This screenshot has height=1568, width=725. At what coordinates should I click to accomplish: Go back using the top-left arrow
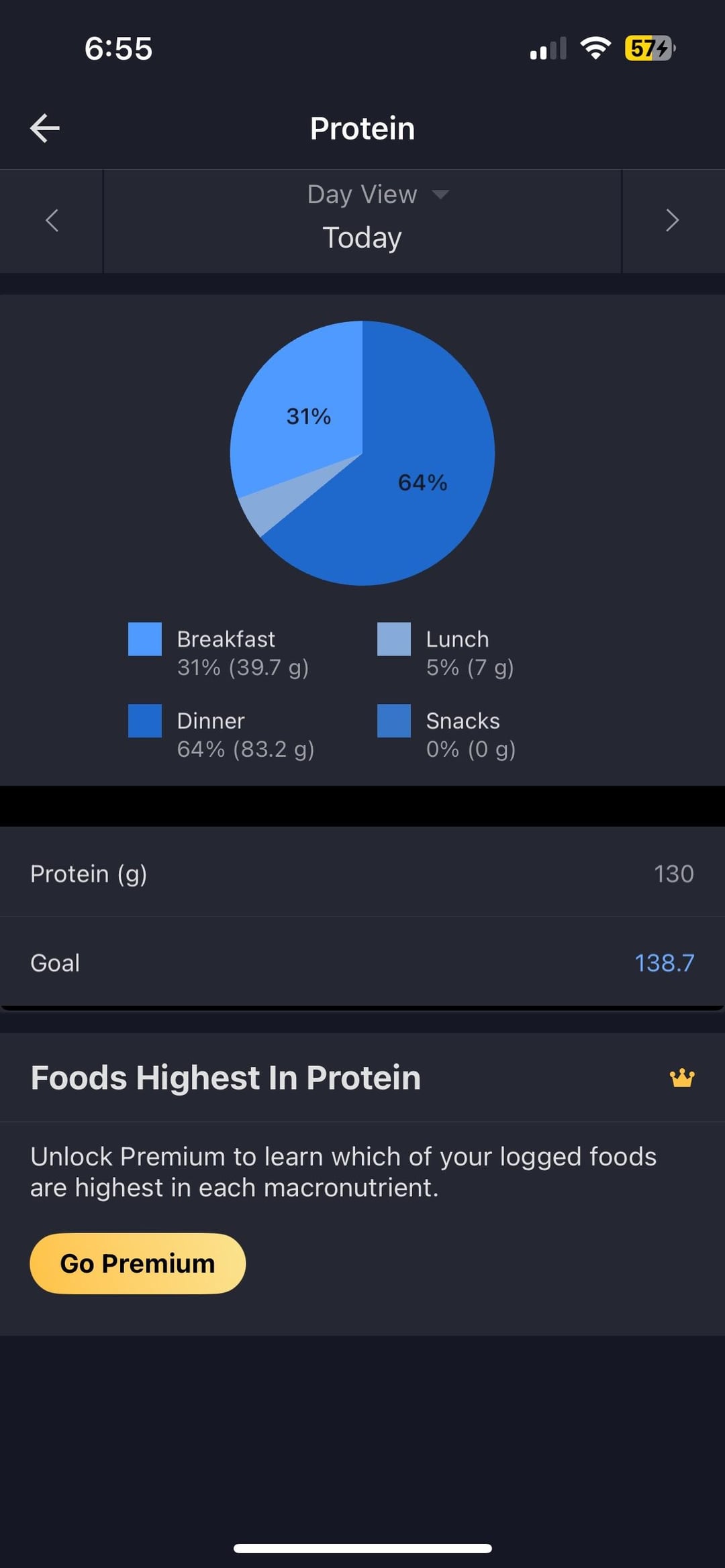tap(45, 128)
